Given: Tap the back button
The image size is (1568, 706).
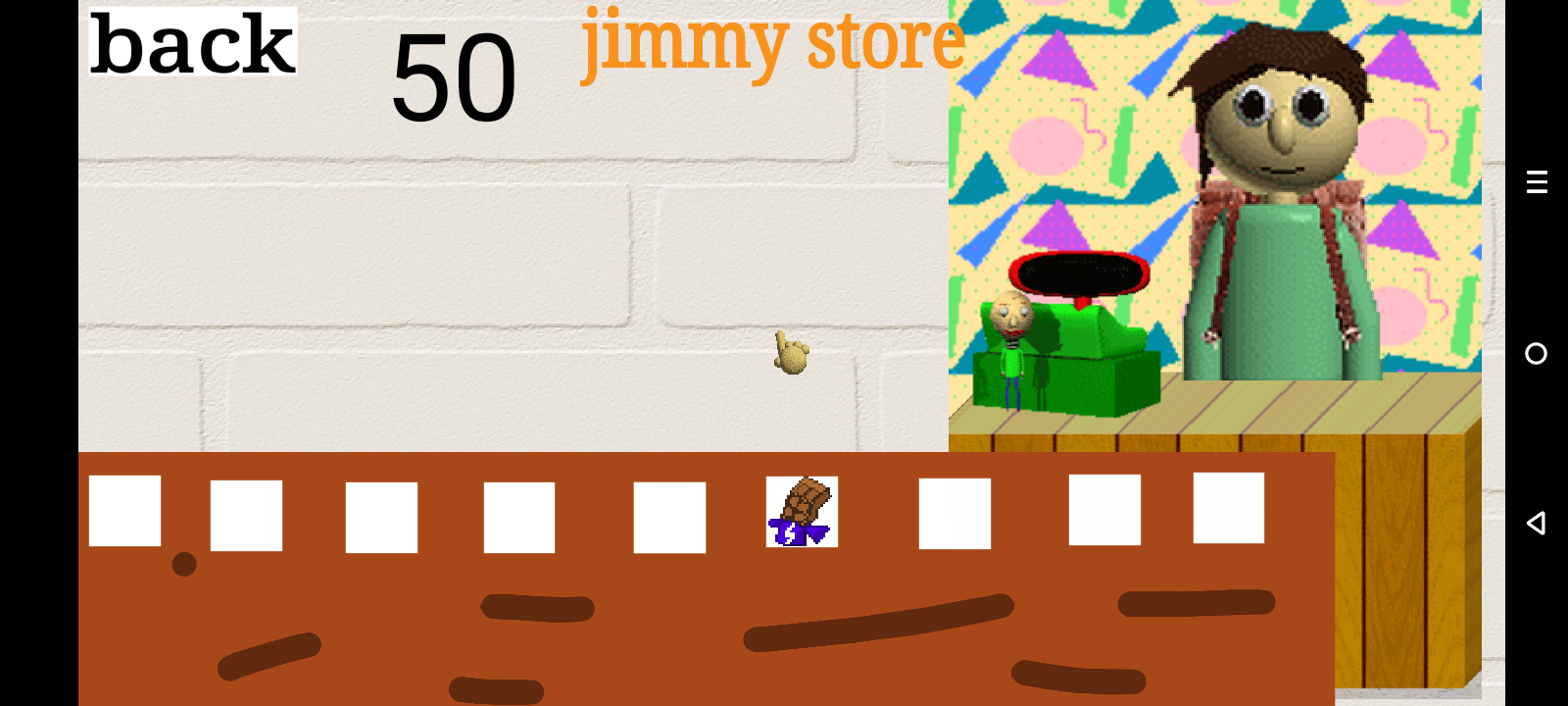Looking at the screenshot, I should [x=193, y=42].
